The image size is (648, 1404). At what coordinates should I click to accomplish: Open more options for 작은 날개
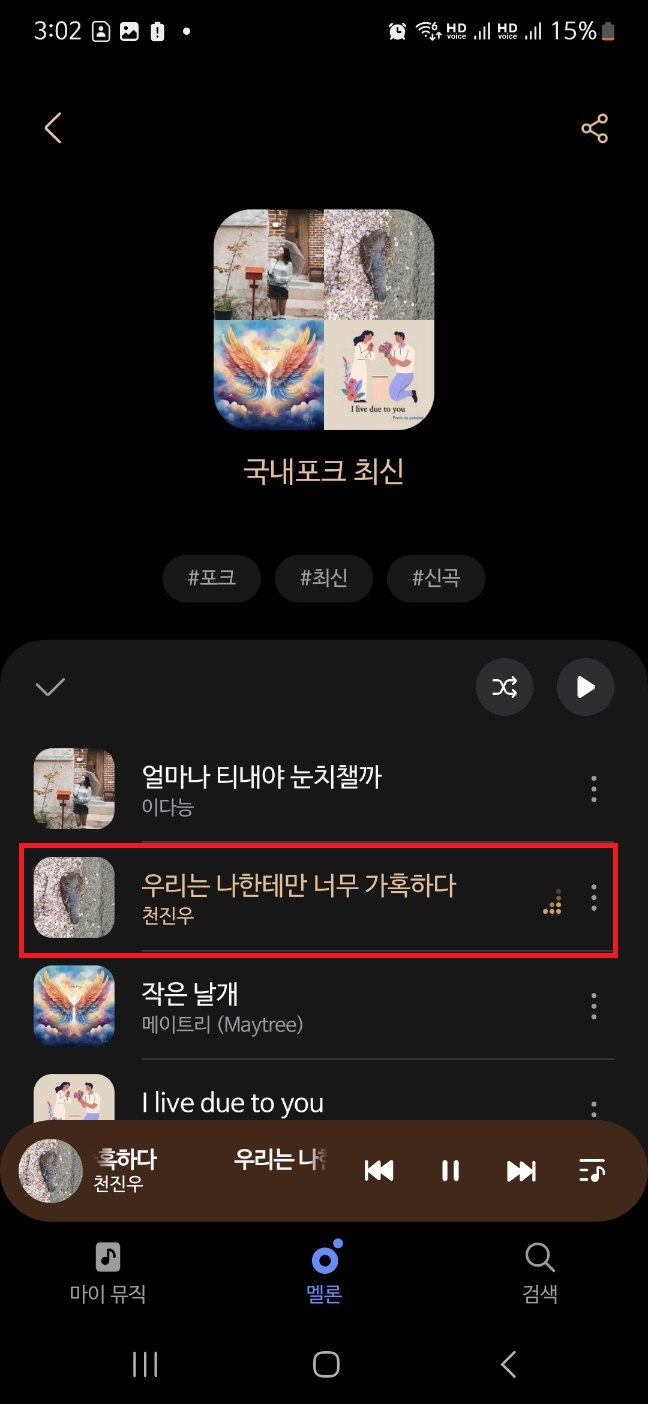[x=594, y=1006]
